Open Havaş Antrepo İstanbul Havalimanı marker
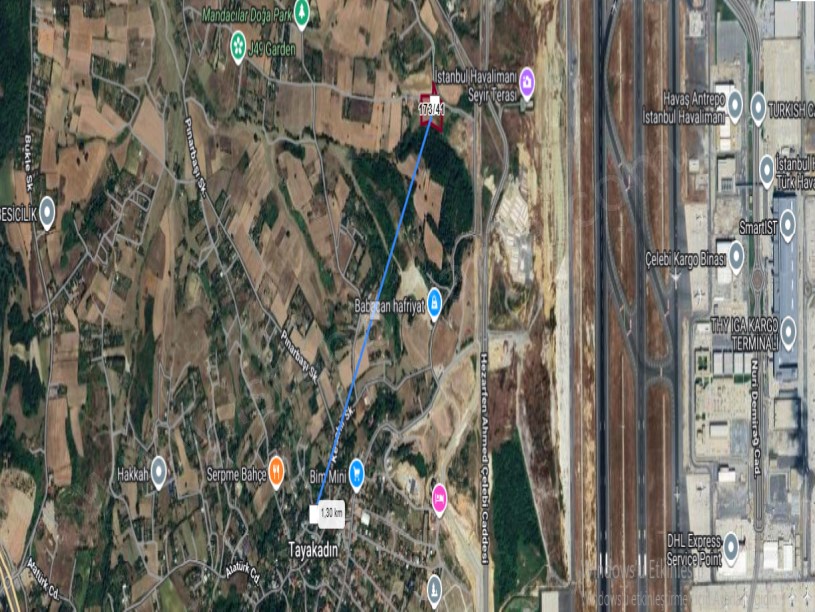Image resolution: width=815 pixels, height=612 pixels. [735, 105]
